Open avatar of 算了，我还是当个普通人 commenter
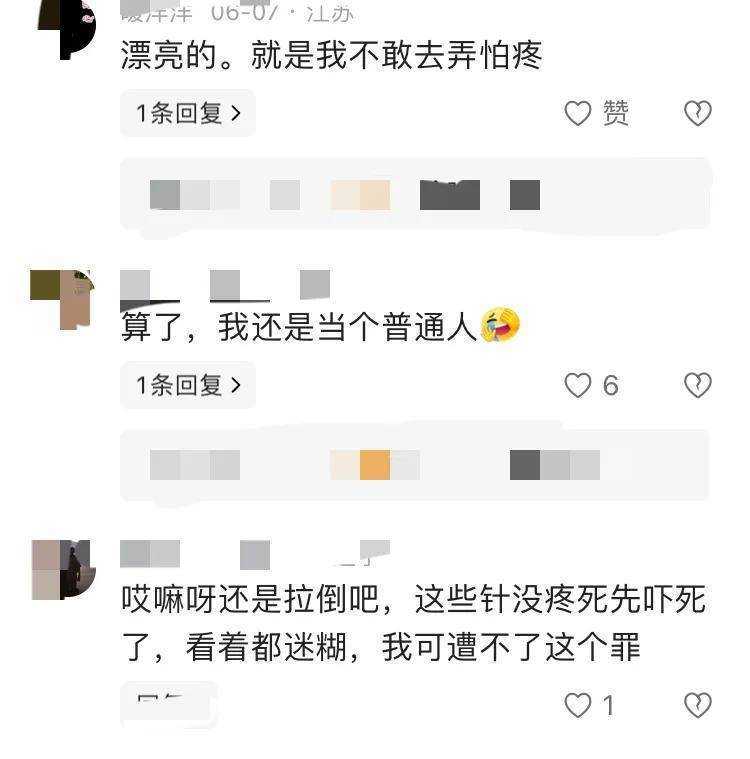The image size is (750, 759). tap(61, 299)
